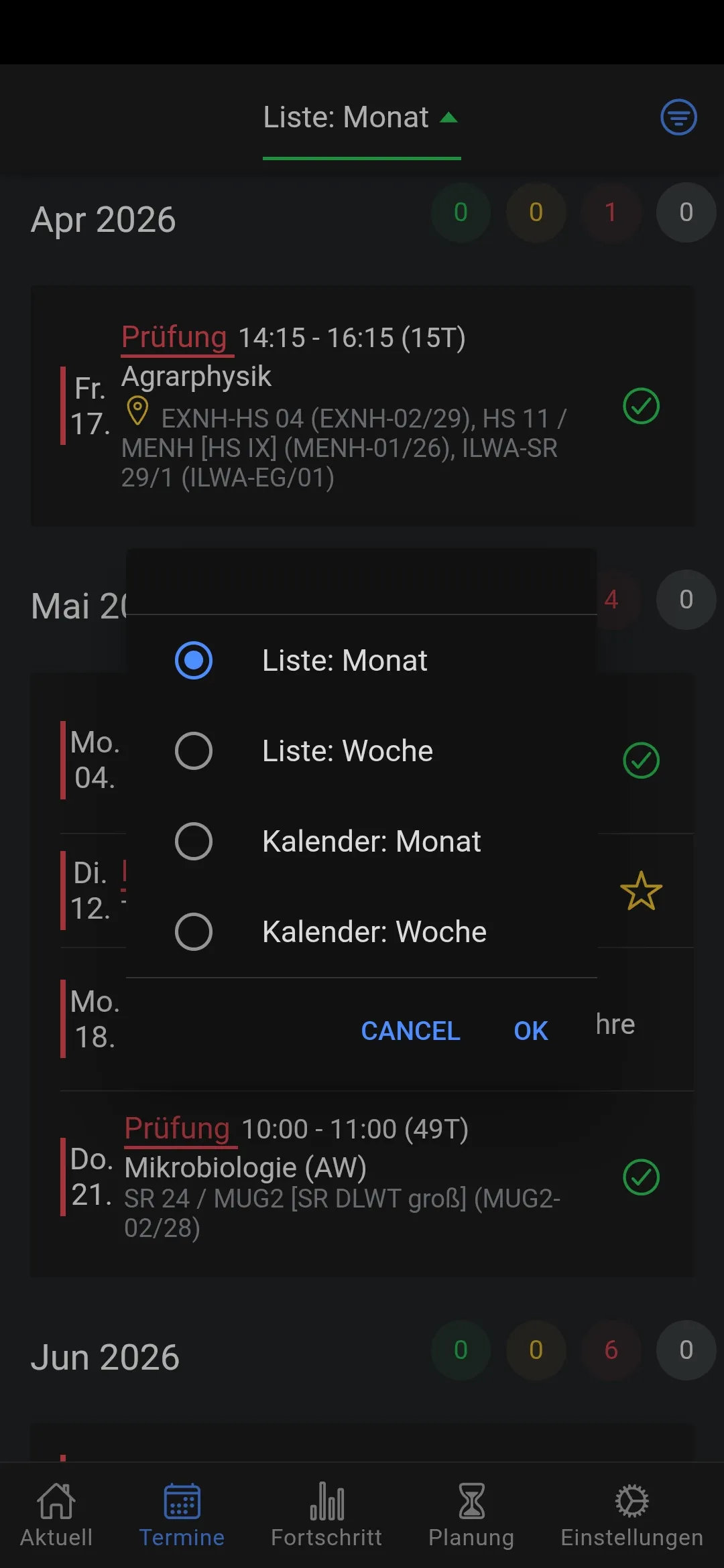Screen dimensions: 724x1568
Task: Select the Kalender: Woche radio button
Action: (x=193, y=931)
